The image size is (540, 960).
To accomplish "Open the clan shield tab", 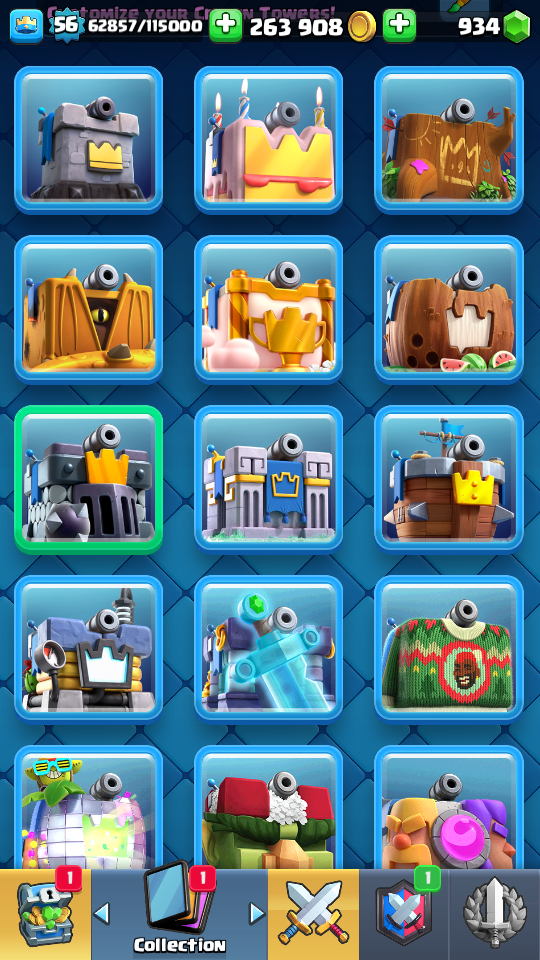I will (x=404, y=915).
